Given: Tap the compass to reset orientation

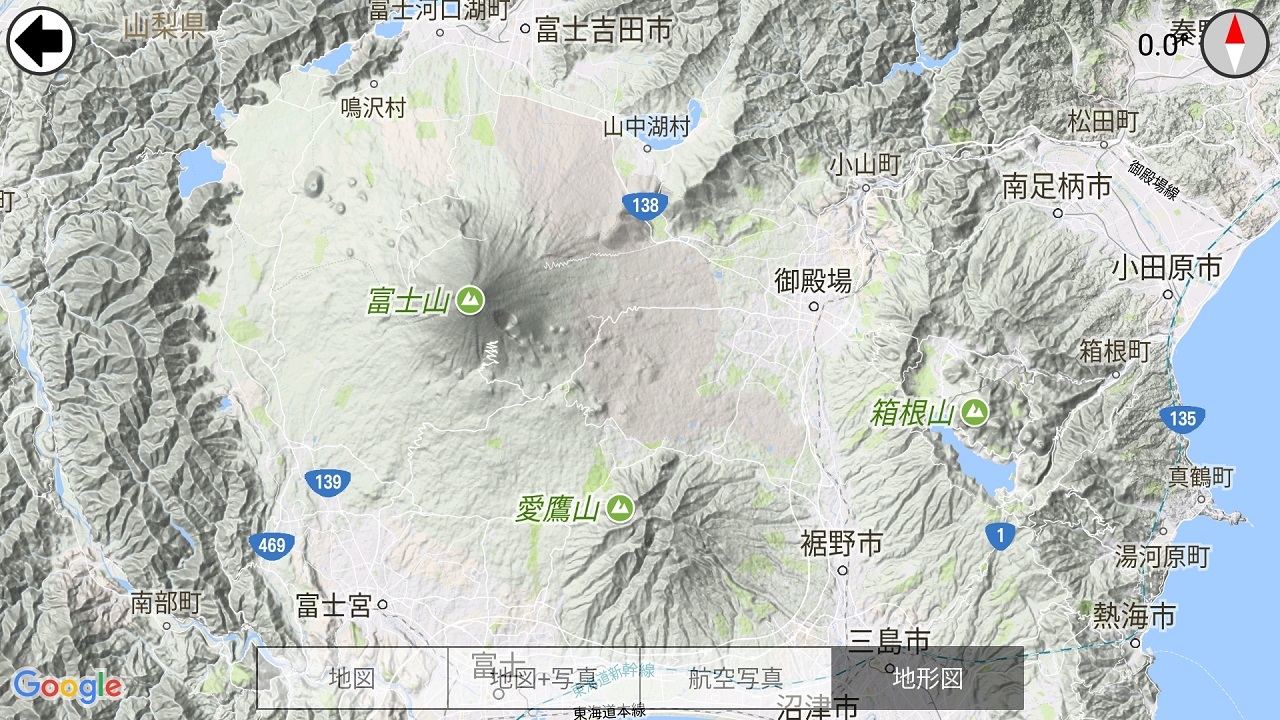Looking at the screenshot, I should 1235,44.
